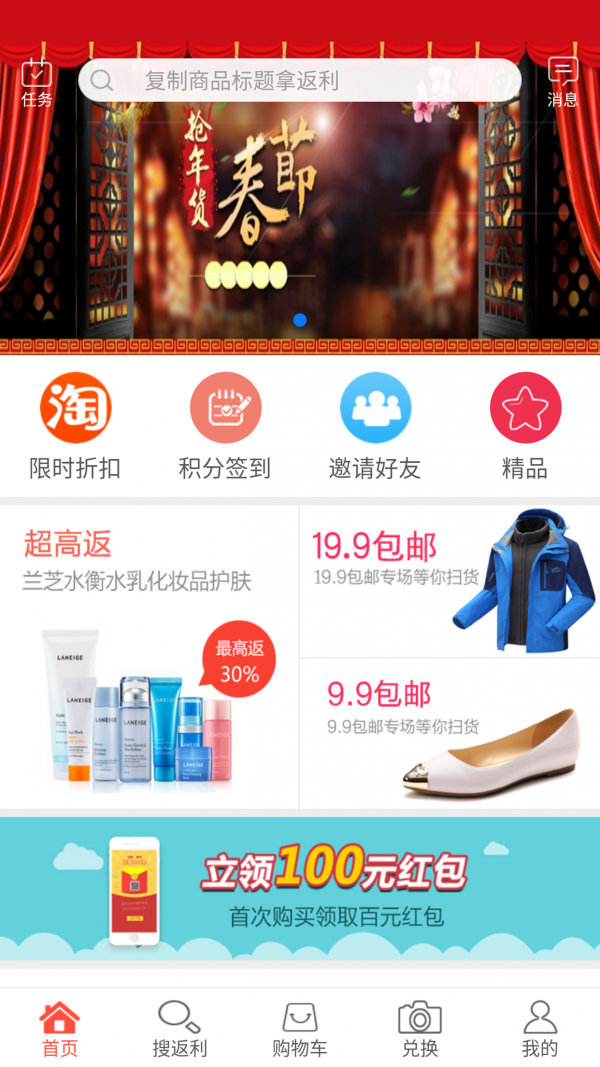Open 邀请好友 invite friends

pos(375,427)
